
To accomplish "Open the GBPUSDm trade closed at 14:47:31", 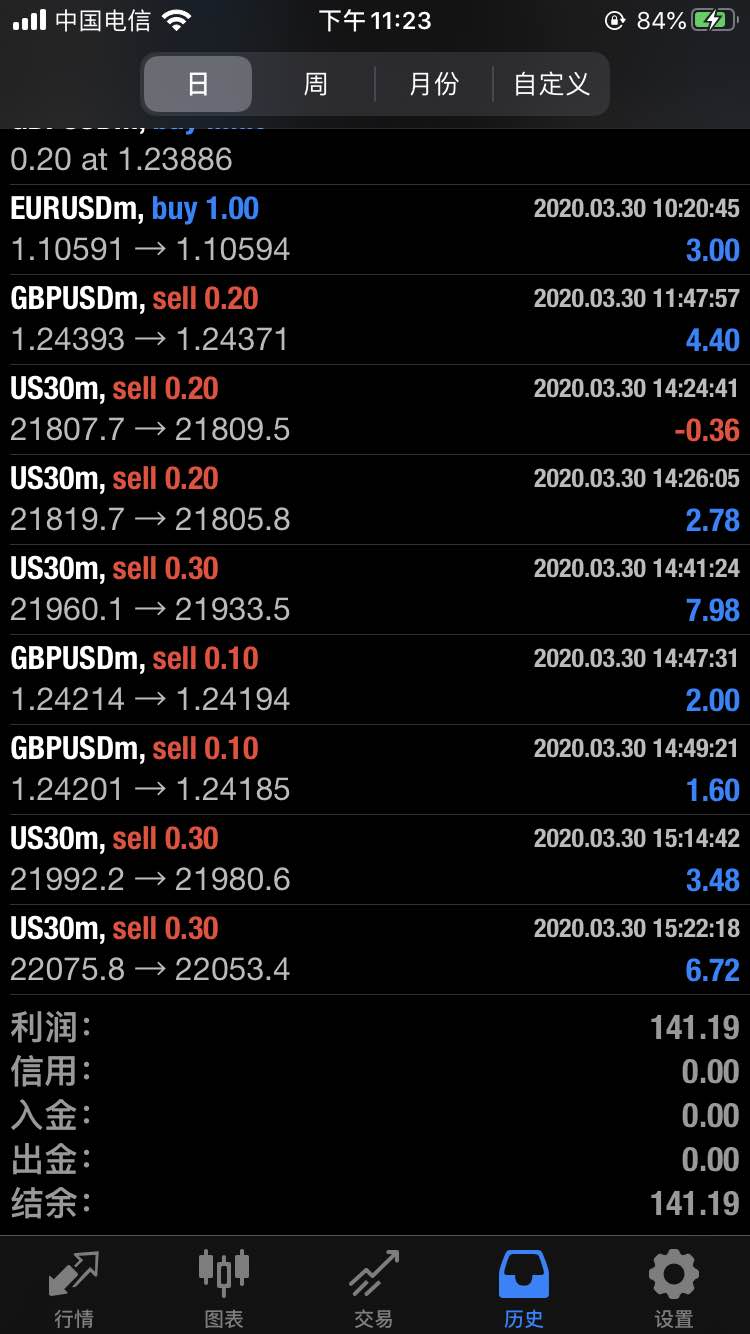I will (x=375, y=680).
